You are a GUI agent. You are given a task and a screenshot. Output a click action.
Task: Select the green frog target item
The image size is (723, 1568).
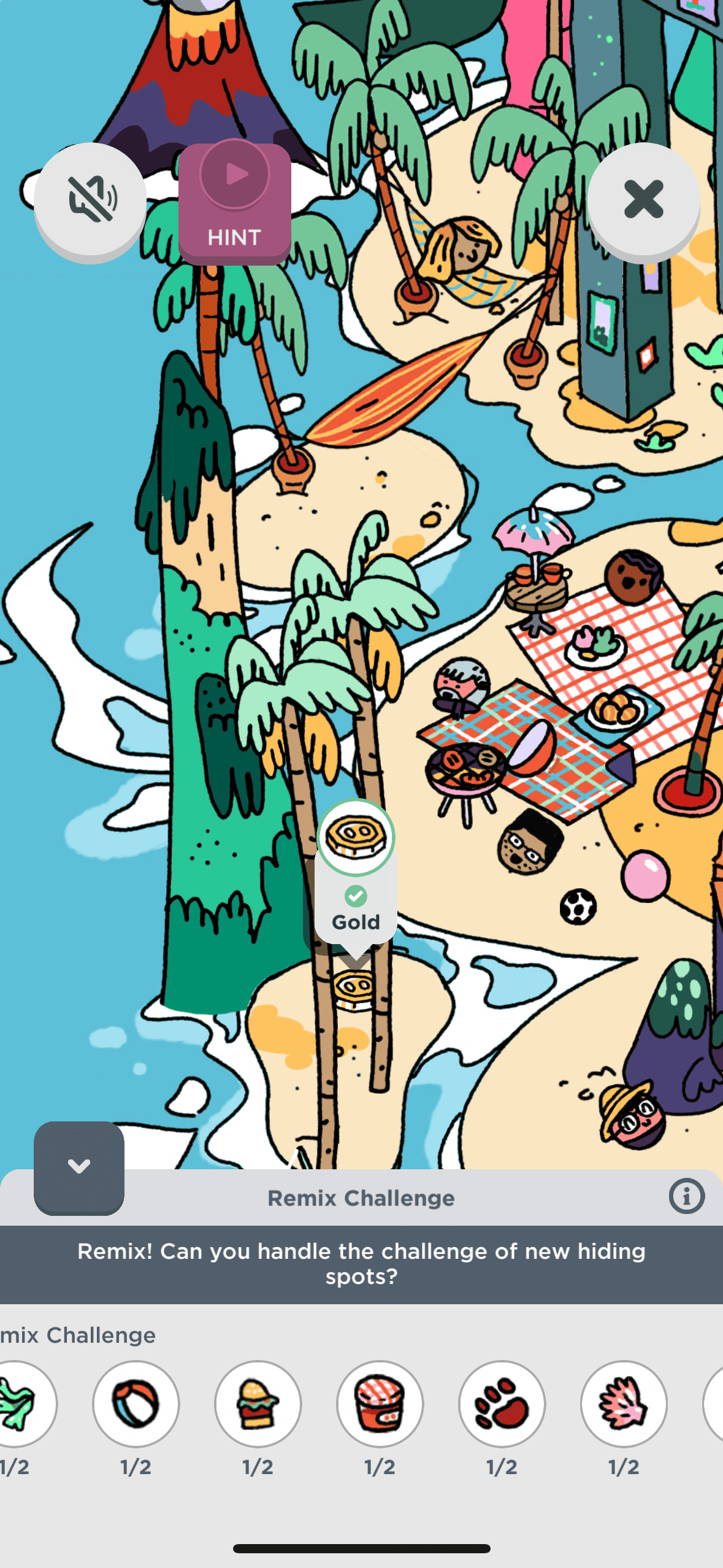click(x=21, y=1404)
